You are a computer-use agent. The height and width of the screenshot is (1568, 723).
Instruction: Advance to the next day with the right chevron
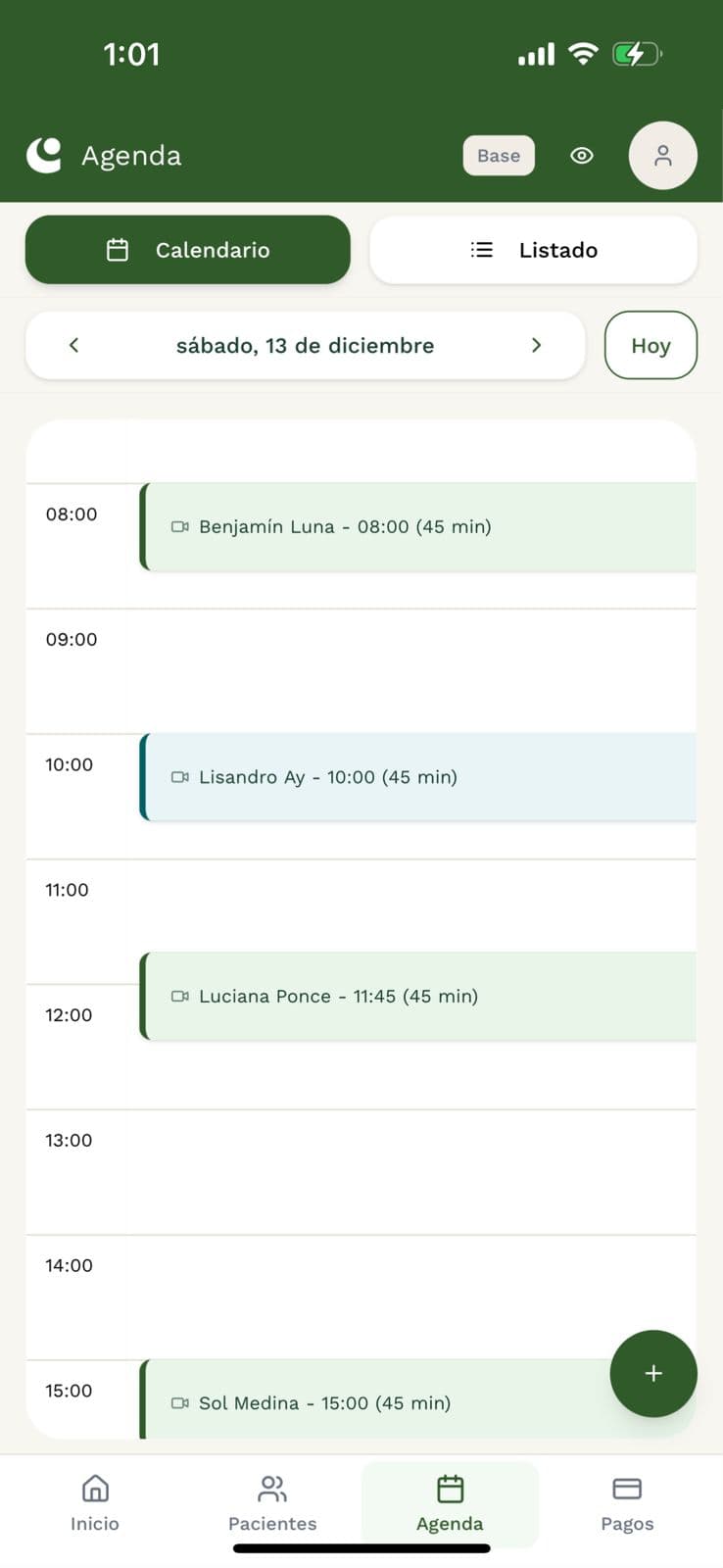[536, 345]
